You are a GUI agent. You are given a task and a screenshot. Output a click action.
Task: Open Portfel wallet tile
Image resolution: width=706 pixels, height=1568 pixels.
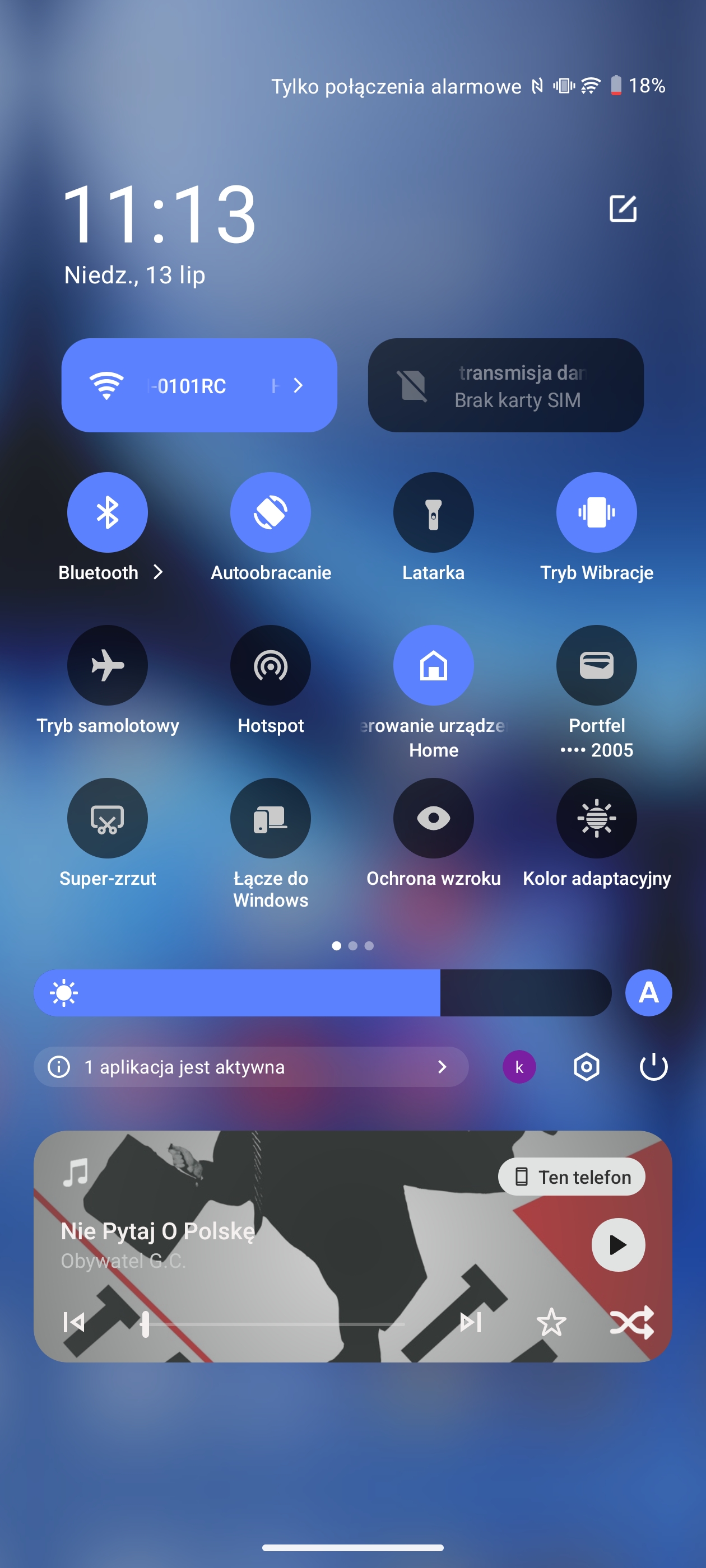point(596,665)
